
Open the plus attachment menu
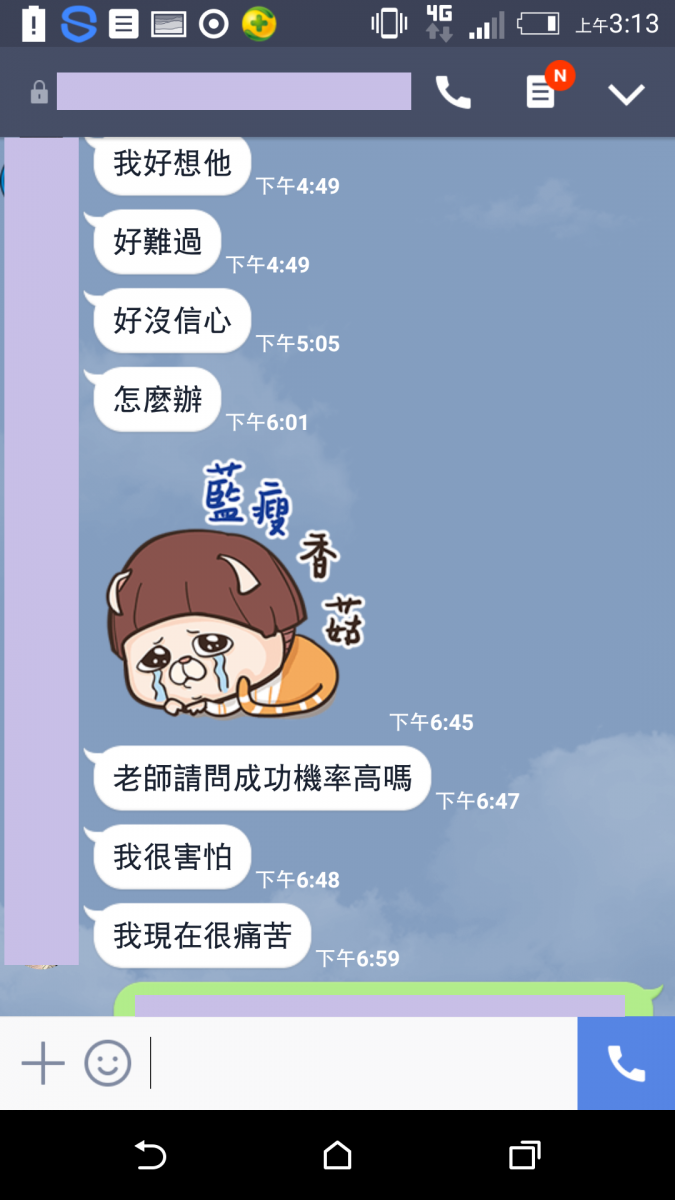pyautogui.click(x=43, y=1063)
